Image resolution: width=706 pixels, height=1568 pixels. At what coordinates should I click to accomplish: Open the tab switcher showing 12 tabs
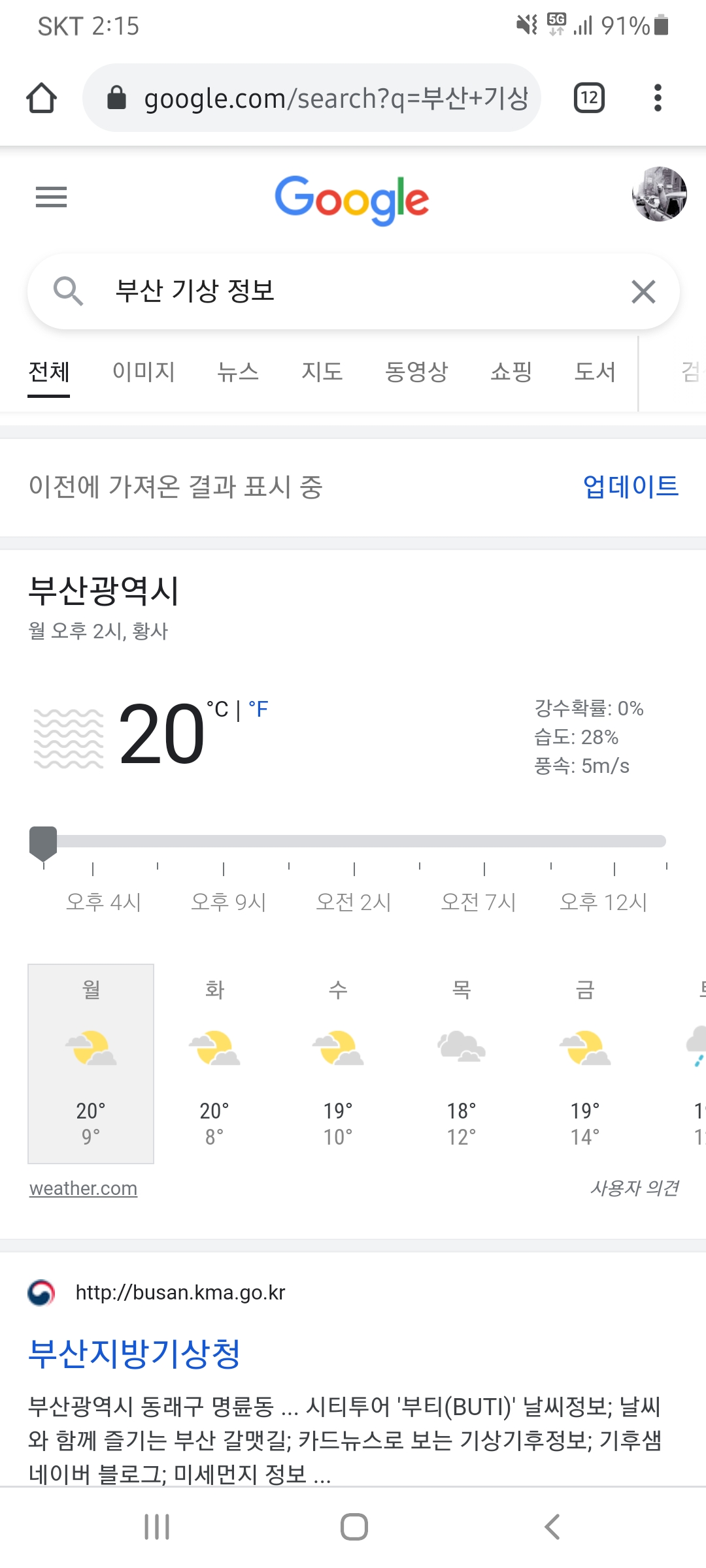(x=589, y=98)
